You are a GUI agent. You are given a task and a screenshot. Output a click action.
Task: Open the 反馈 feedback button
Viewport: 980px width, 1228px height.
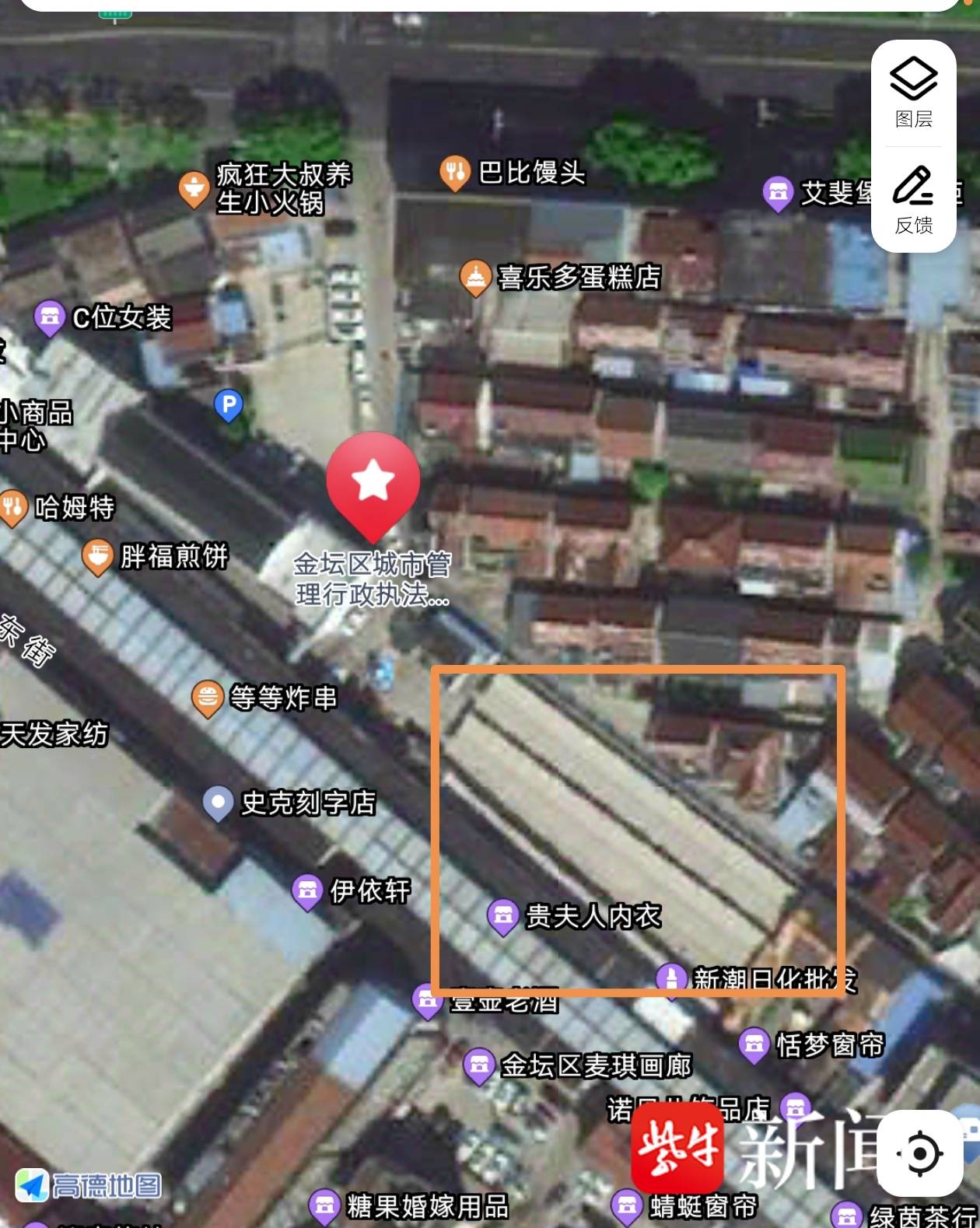coord(913,200)
